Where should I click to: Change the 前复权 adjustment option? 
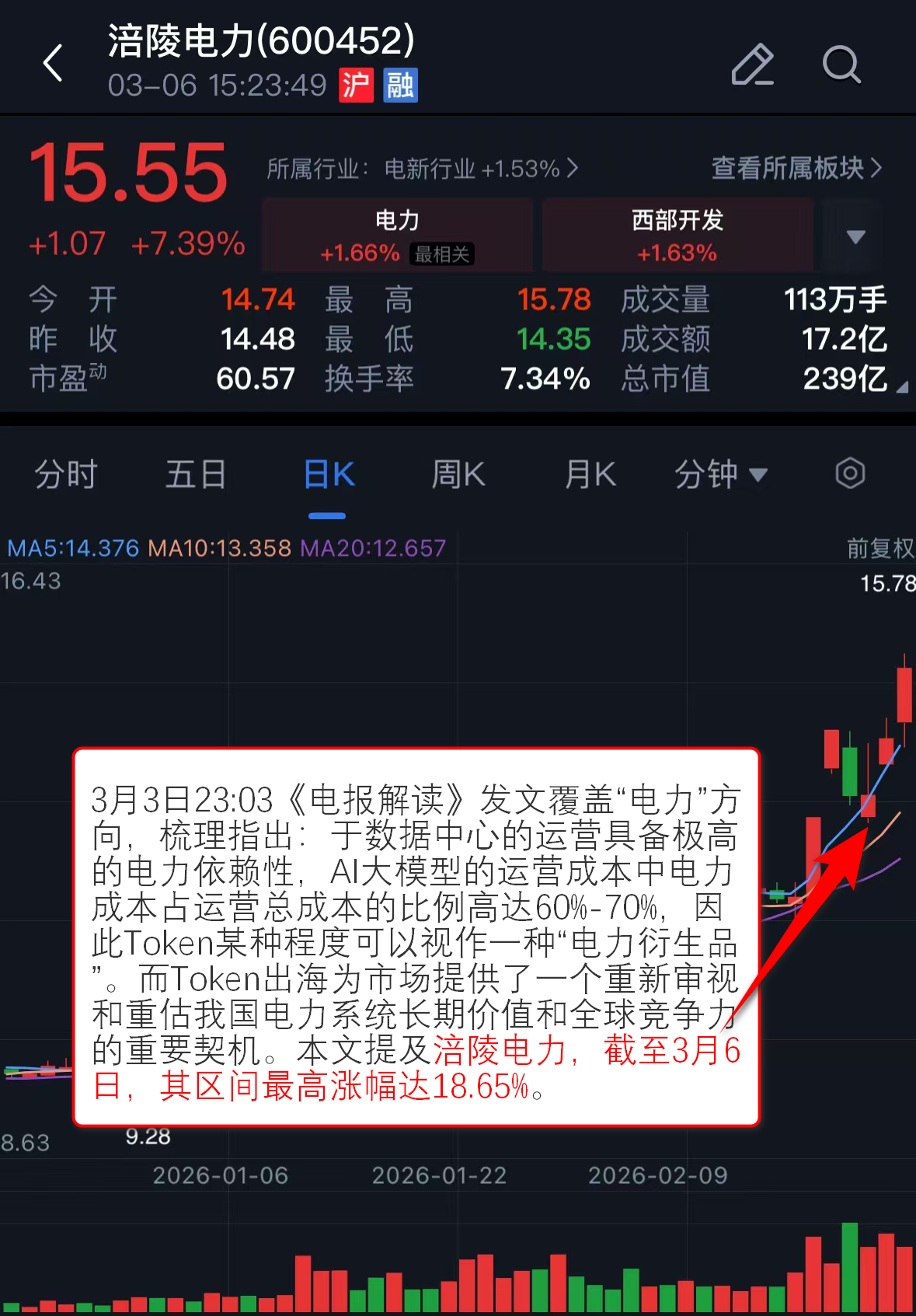(879, 548)
